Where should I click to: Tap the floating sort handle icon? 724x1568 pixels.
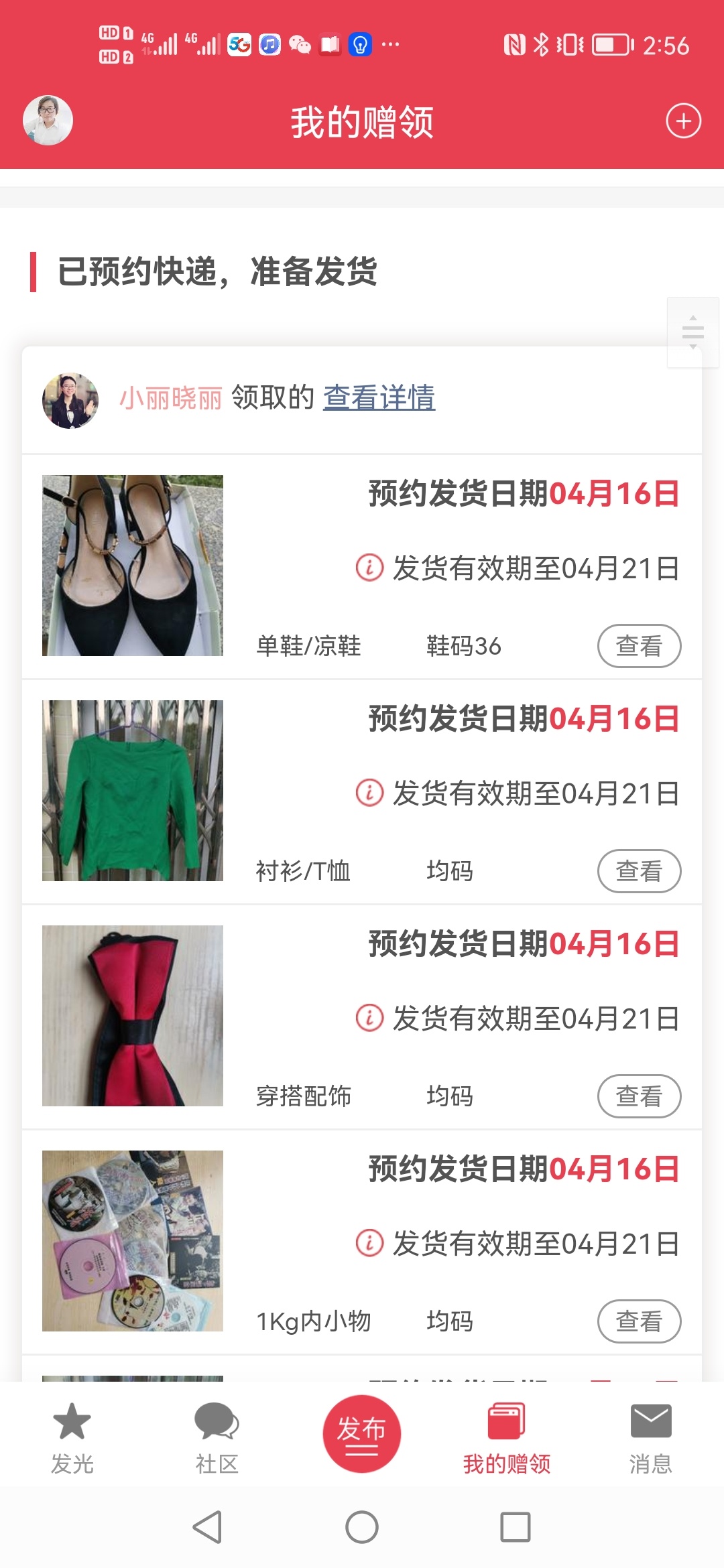coord(692,332)
